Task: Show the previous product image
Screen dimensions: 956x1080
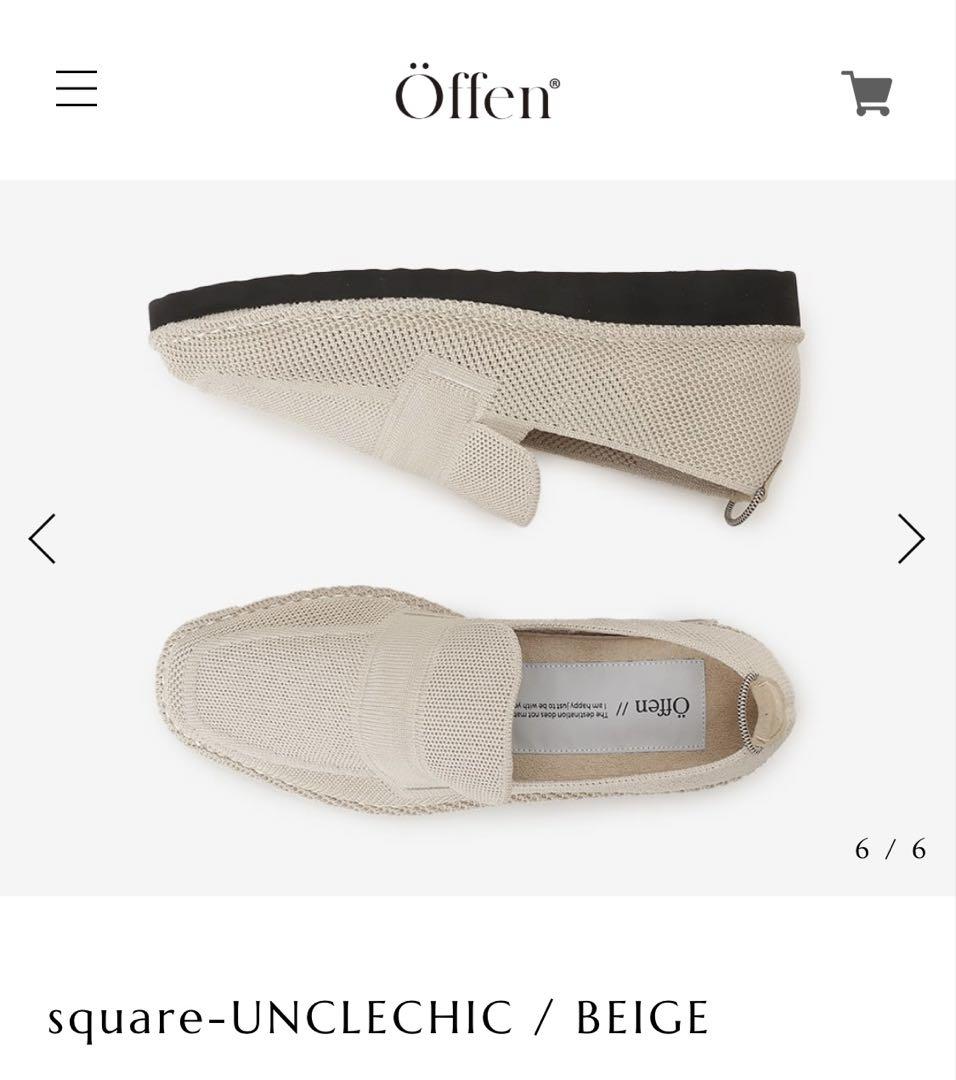Action: 42,539
